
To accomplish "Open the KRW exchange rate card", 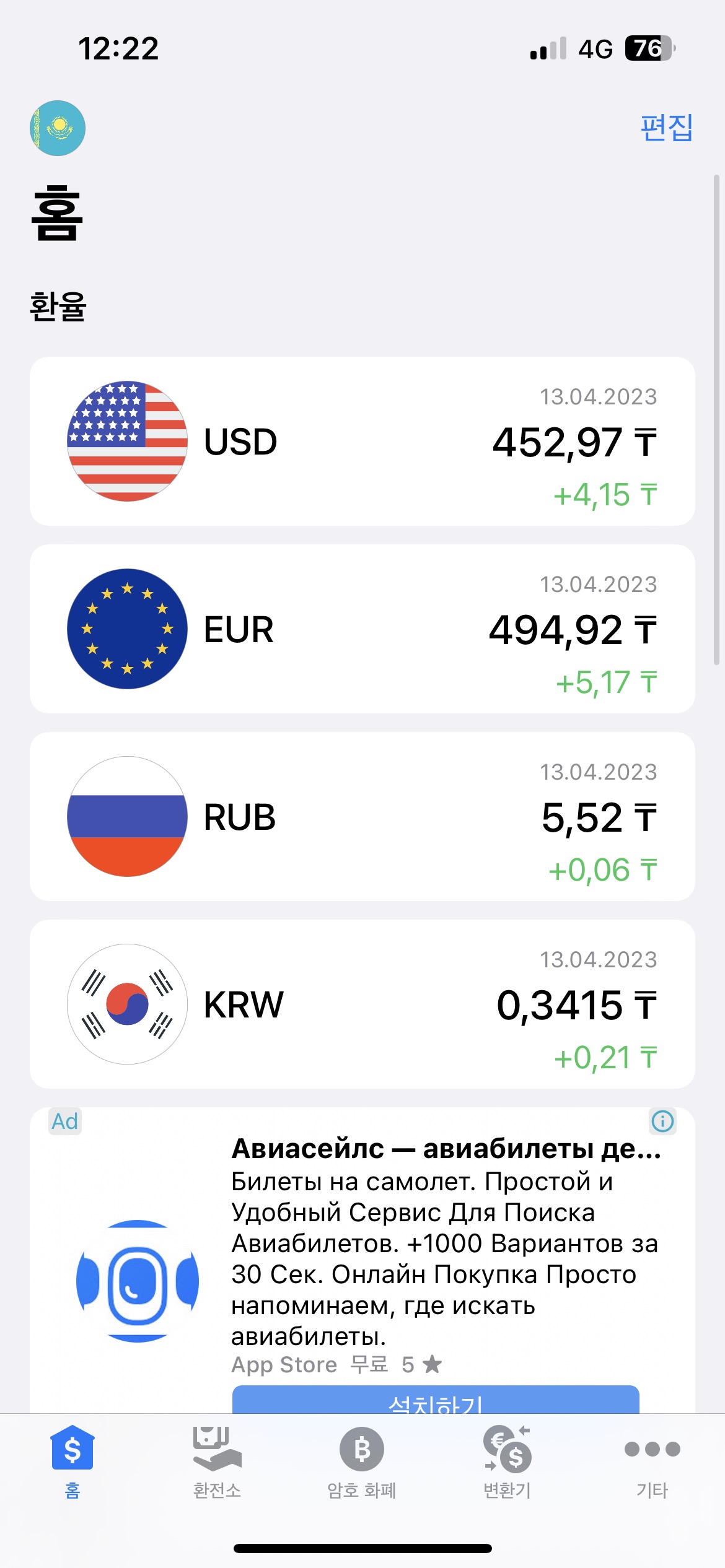I will (362, 1004).
